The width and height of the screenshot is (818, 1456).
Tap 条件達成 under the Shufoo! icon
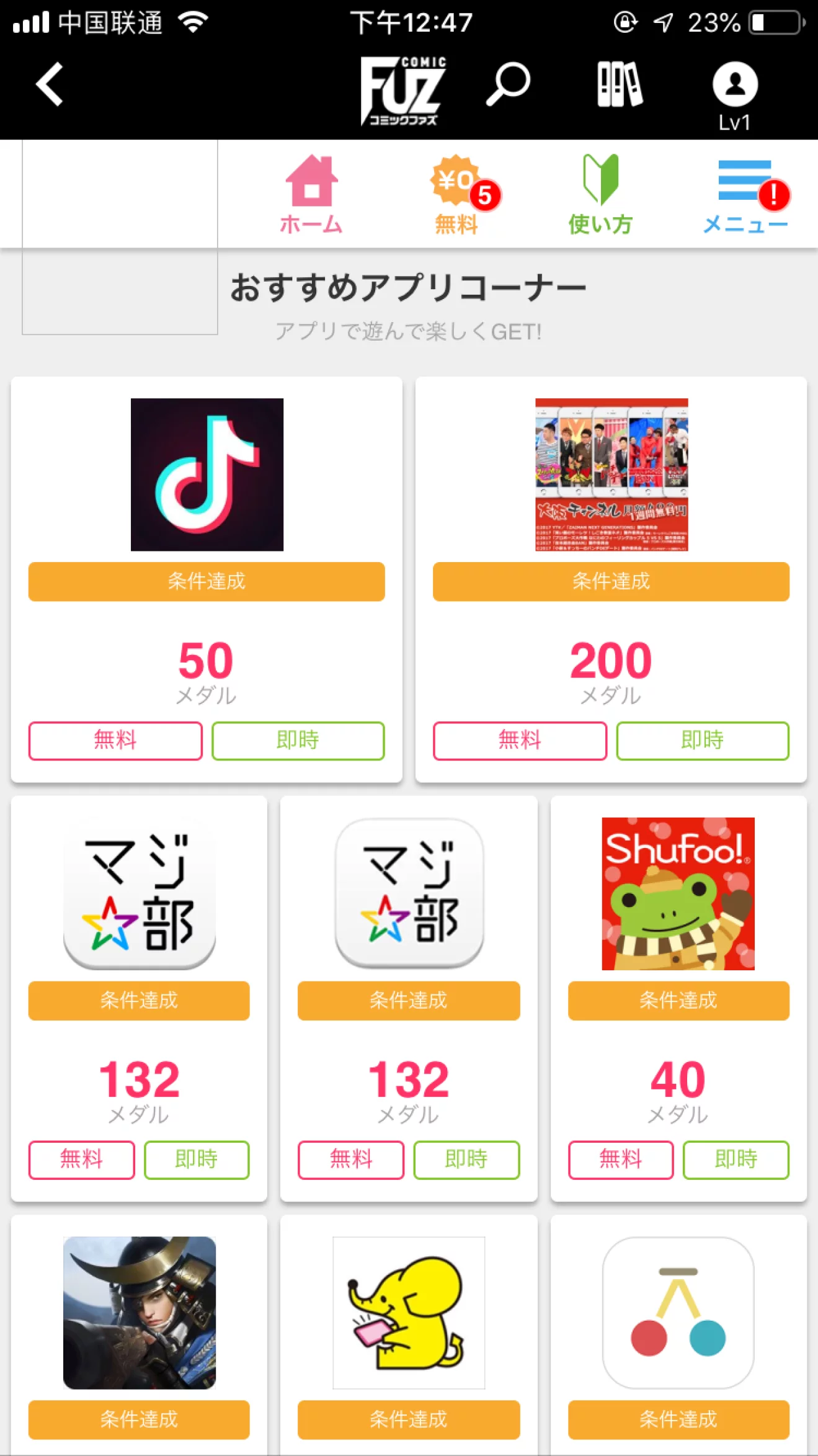tap(678, 1000)
